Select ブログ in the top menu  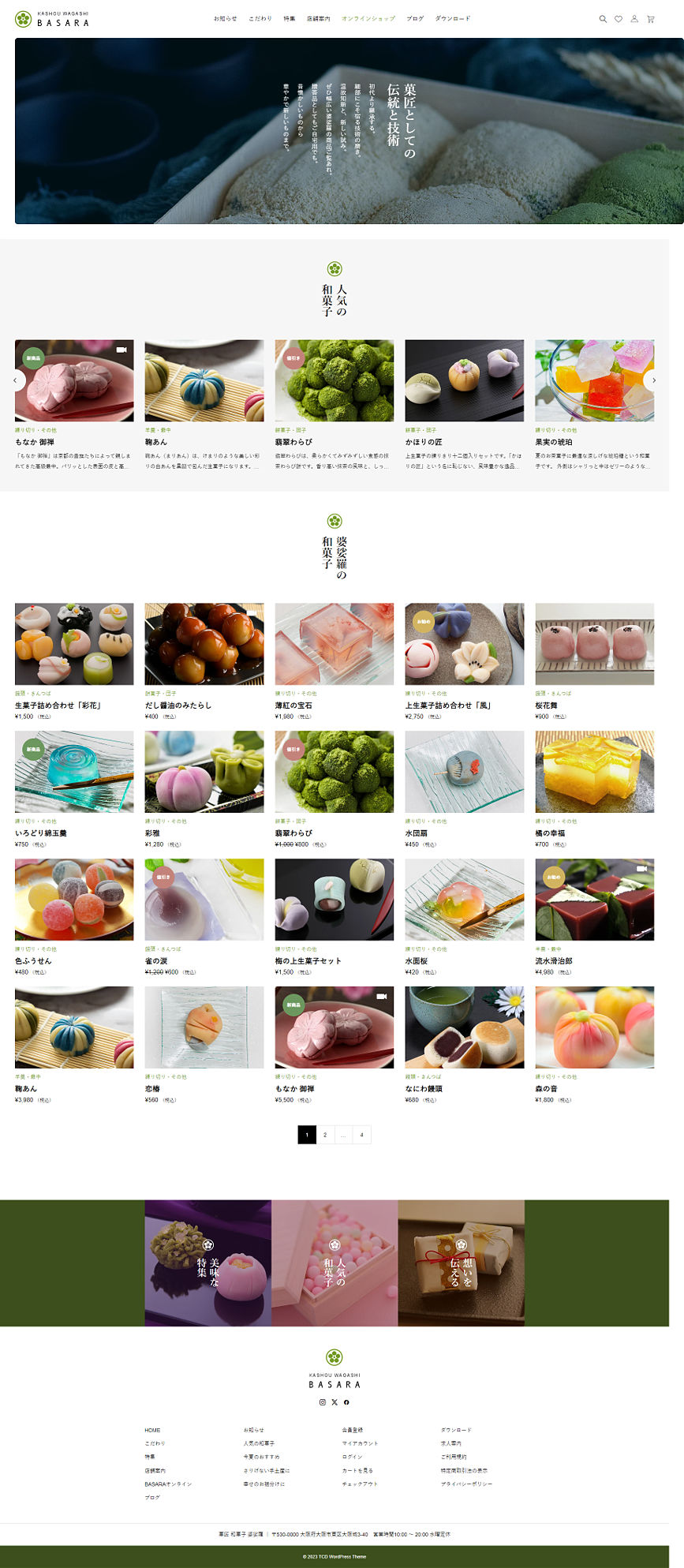415,19
